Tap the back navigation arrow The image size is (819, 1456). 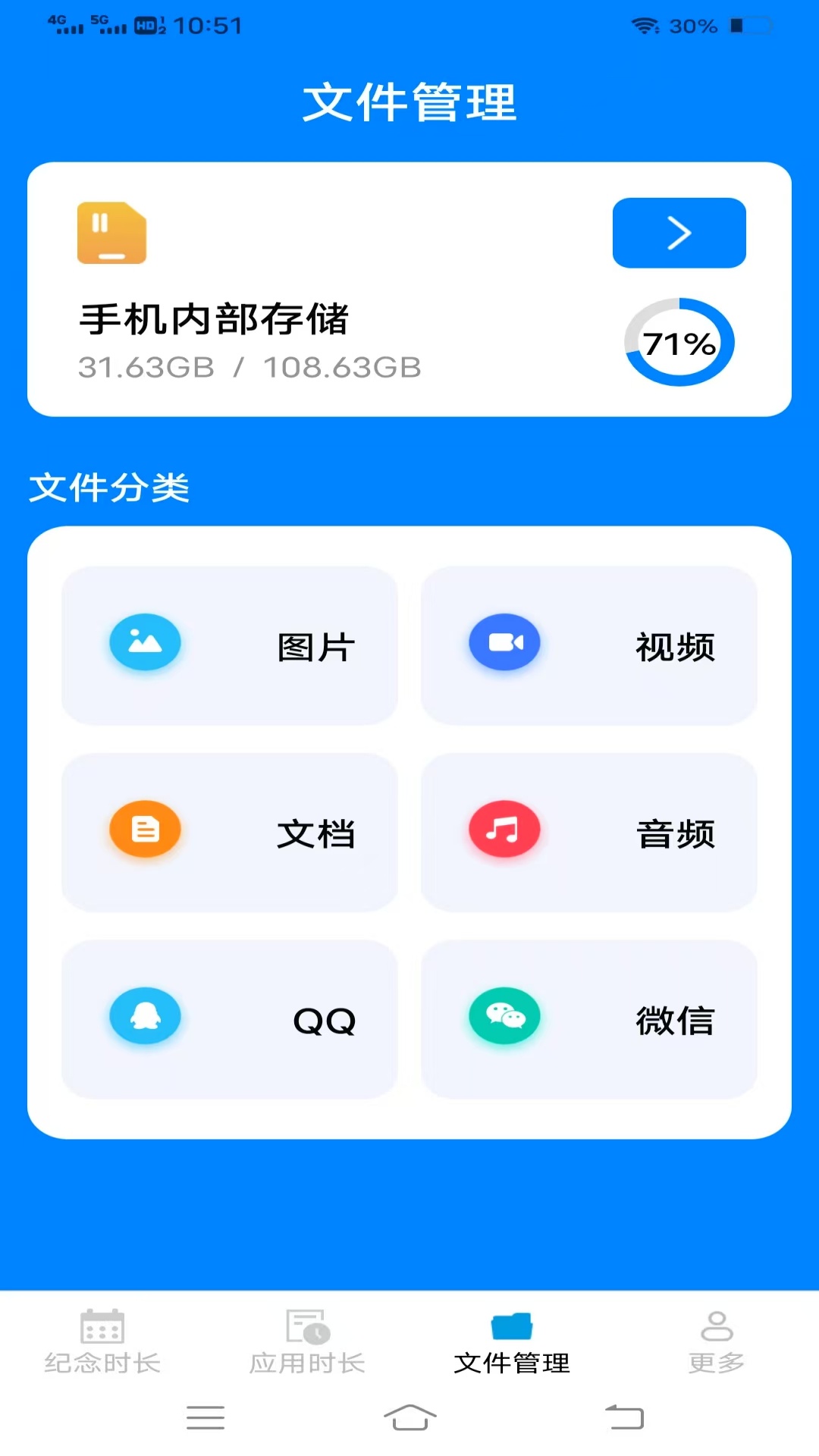(622, 1418)
